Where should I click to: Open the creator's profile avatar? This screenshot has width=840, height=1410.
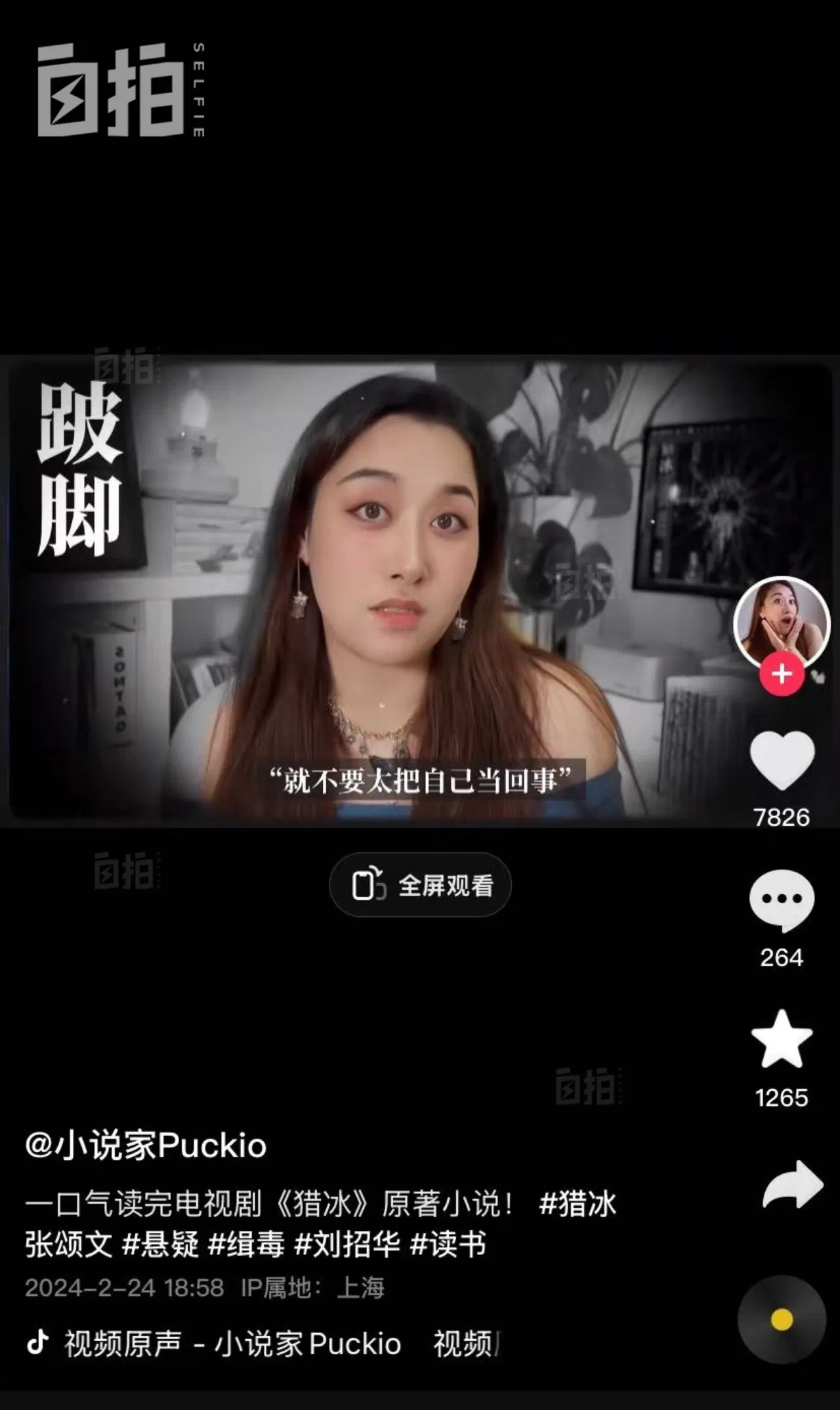pos(781,621)
